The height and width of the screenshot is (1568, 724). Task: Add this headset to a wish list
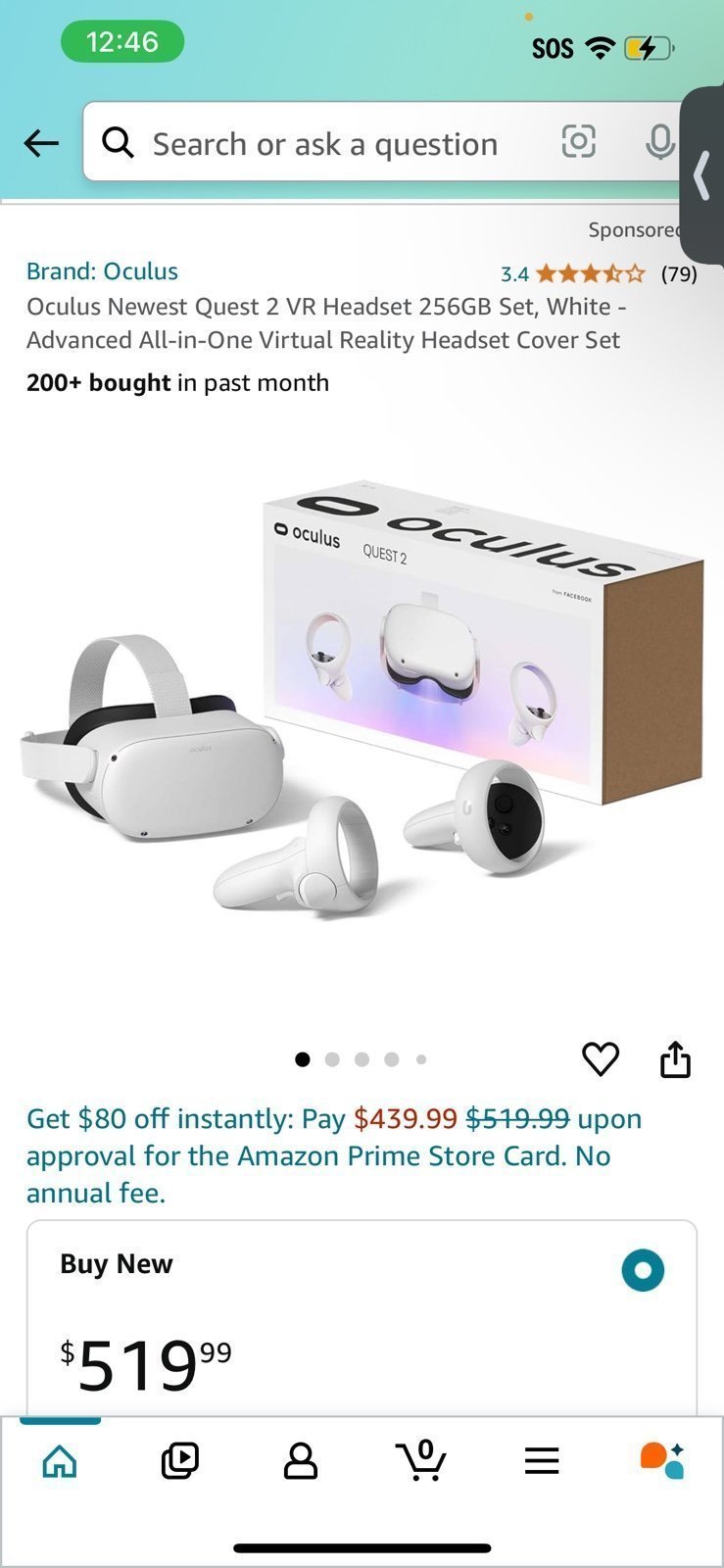coord(600,1058)
